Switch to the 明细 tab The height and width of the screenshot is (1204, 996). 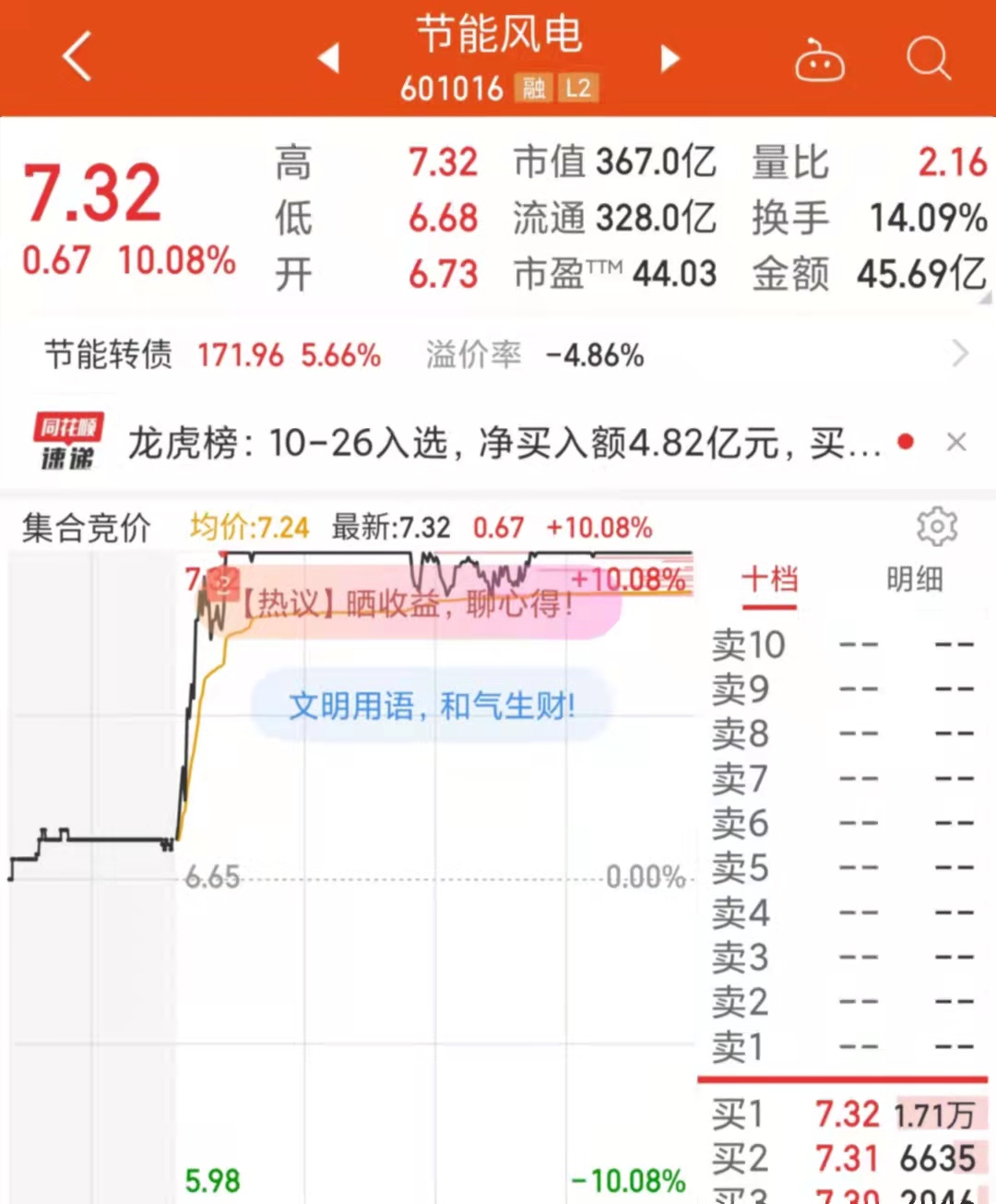click(914, 579)
